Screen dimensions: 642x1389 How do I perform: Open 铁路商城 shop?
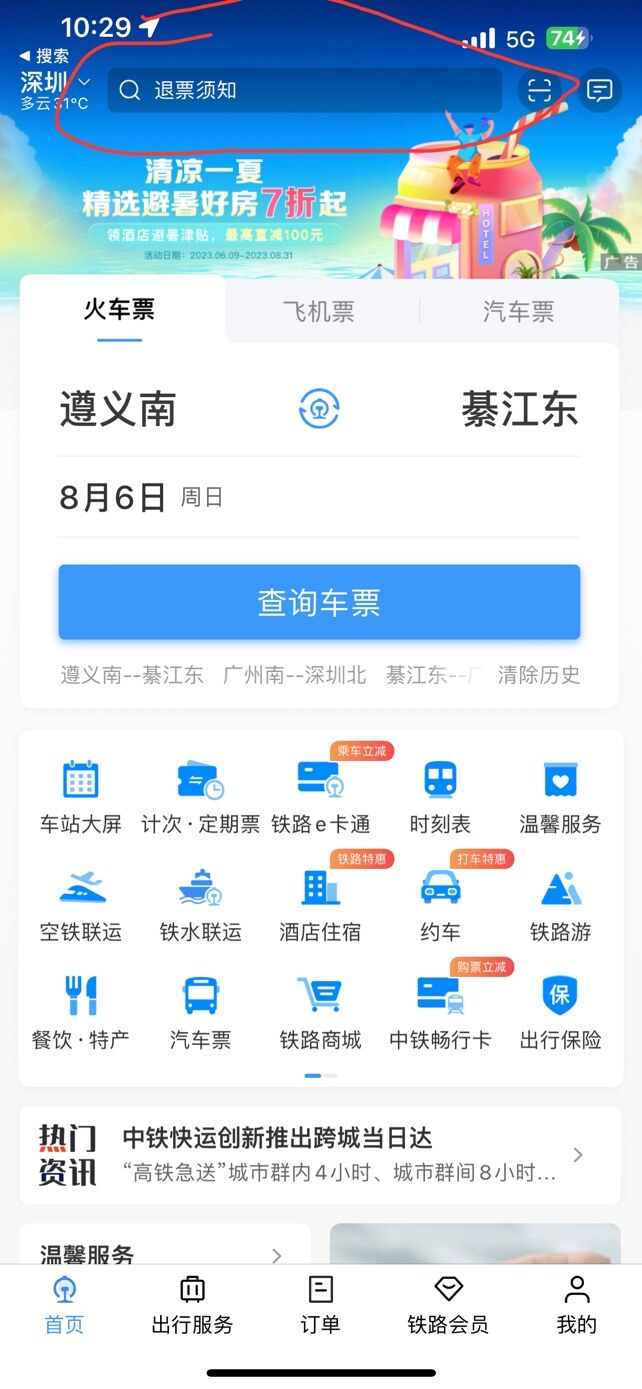coord(320,1012)
